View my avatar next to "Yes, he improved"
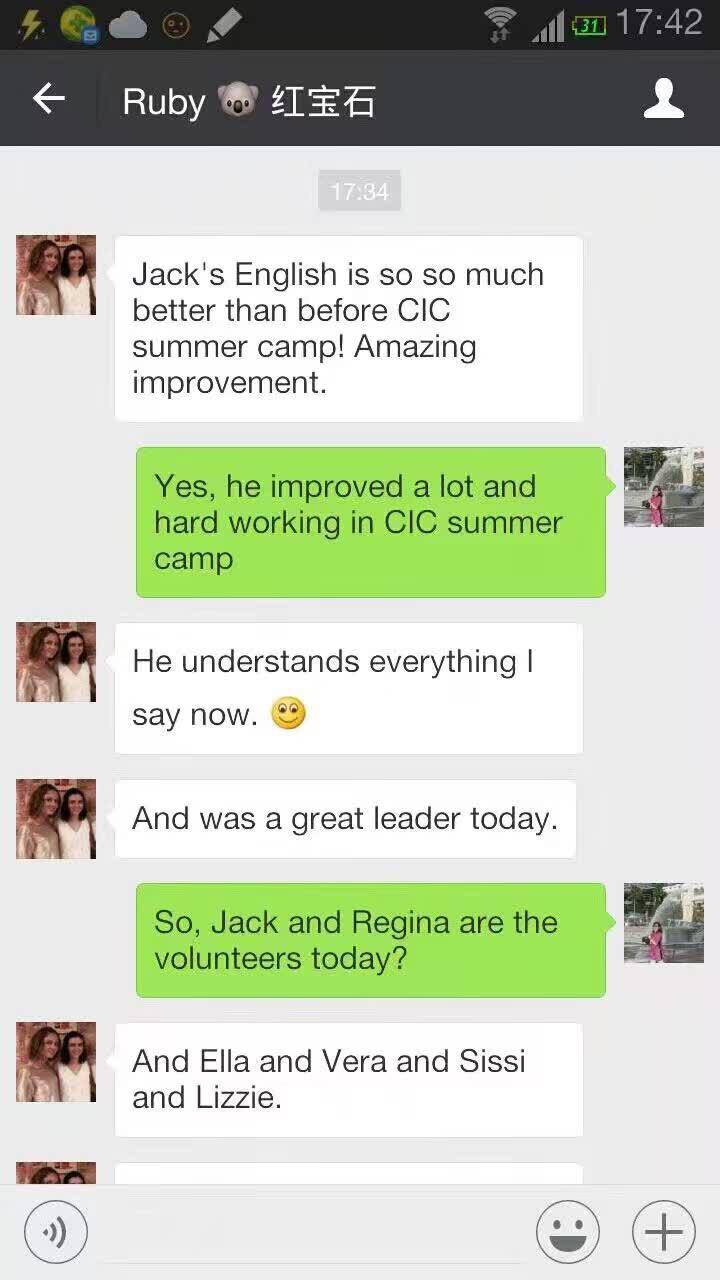 click(x=664, y=487)
